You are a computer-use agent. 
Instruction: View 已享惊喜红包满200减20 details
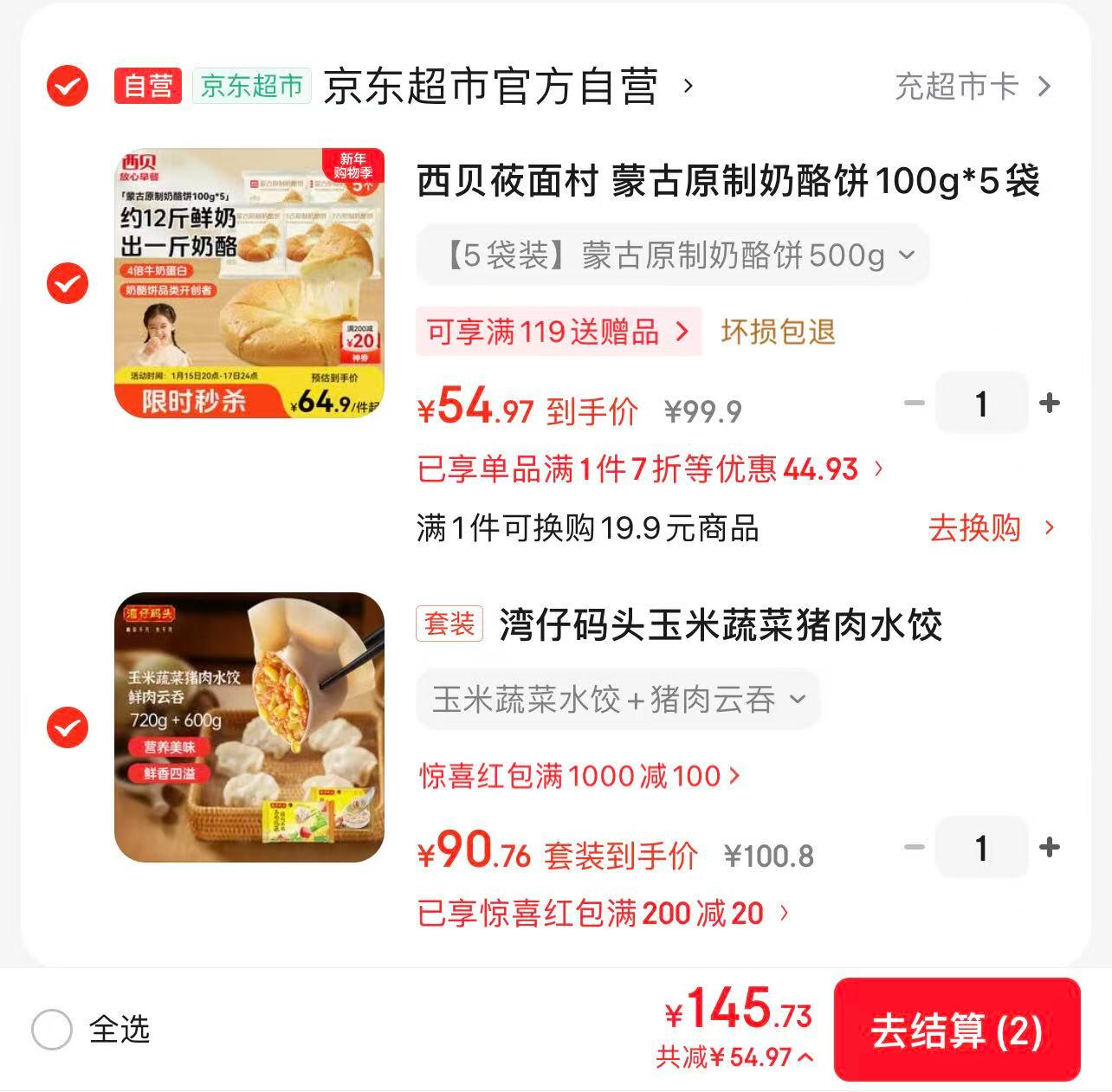(603, 914)
